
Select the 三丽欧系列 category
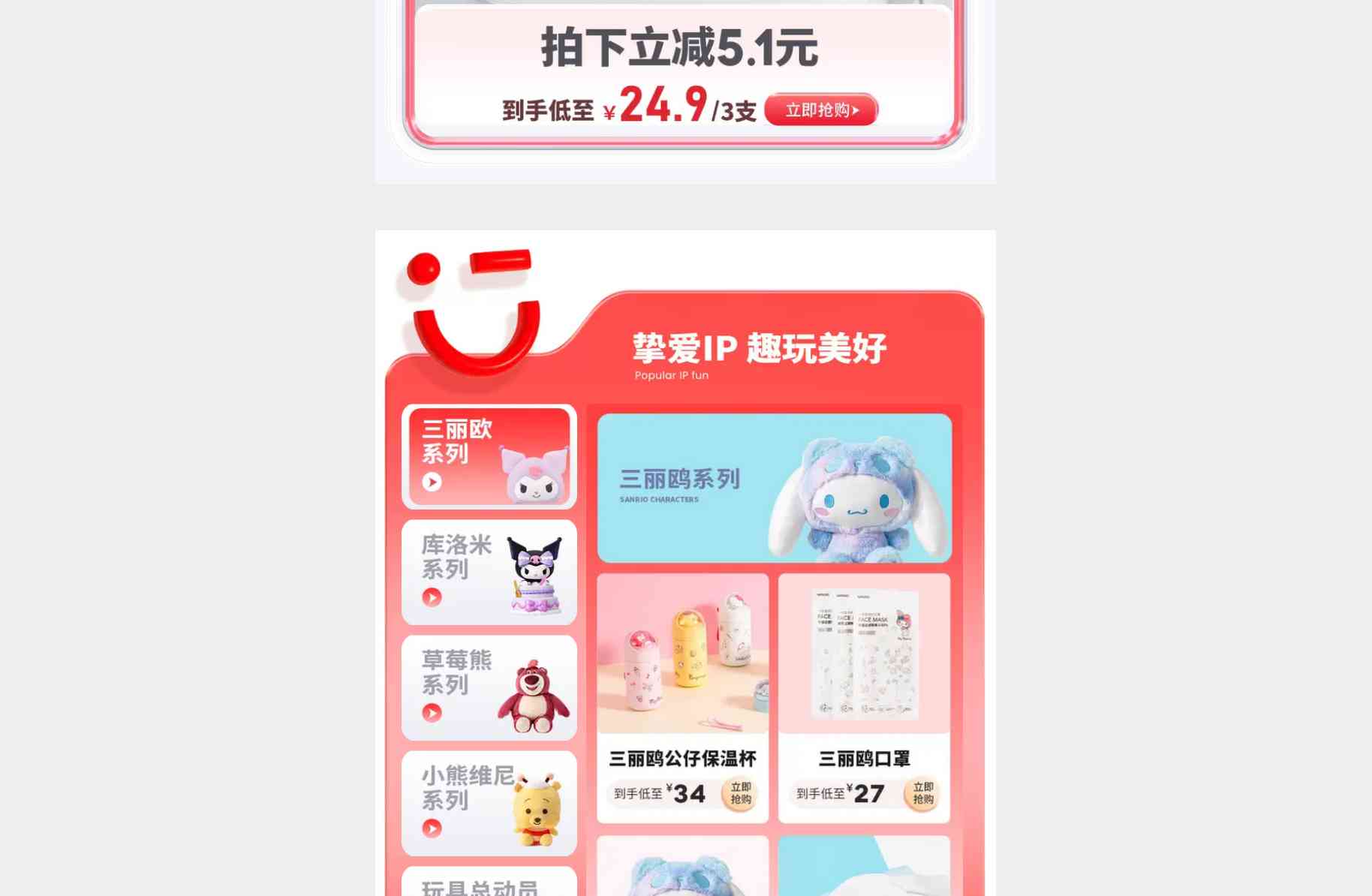point(489,456)
